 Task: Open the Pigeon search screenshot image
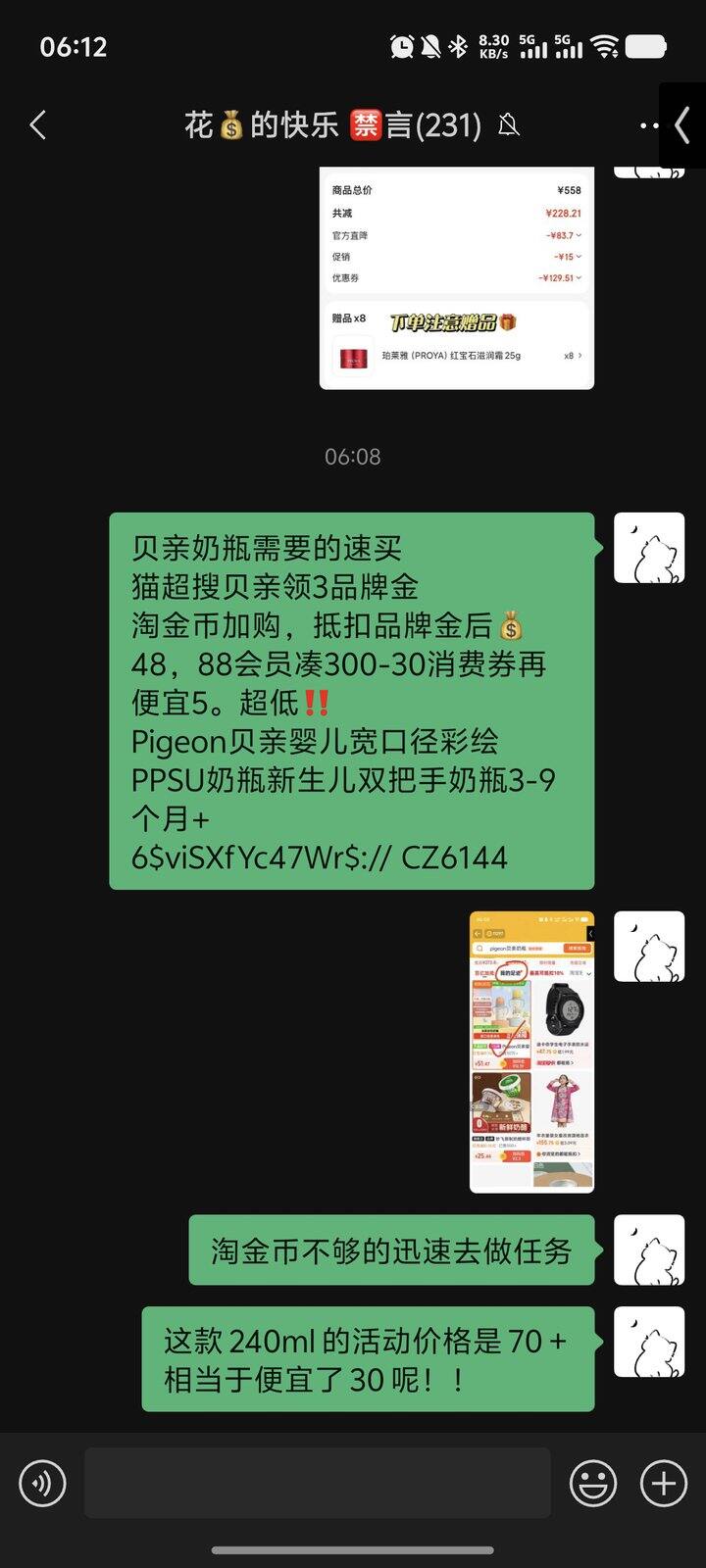(531, 1052)
